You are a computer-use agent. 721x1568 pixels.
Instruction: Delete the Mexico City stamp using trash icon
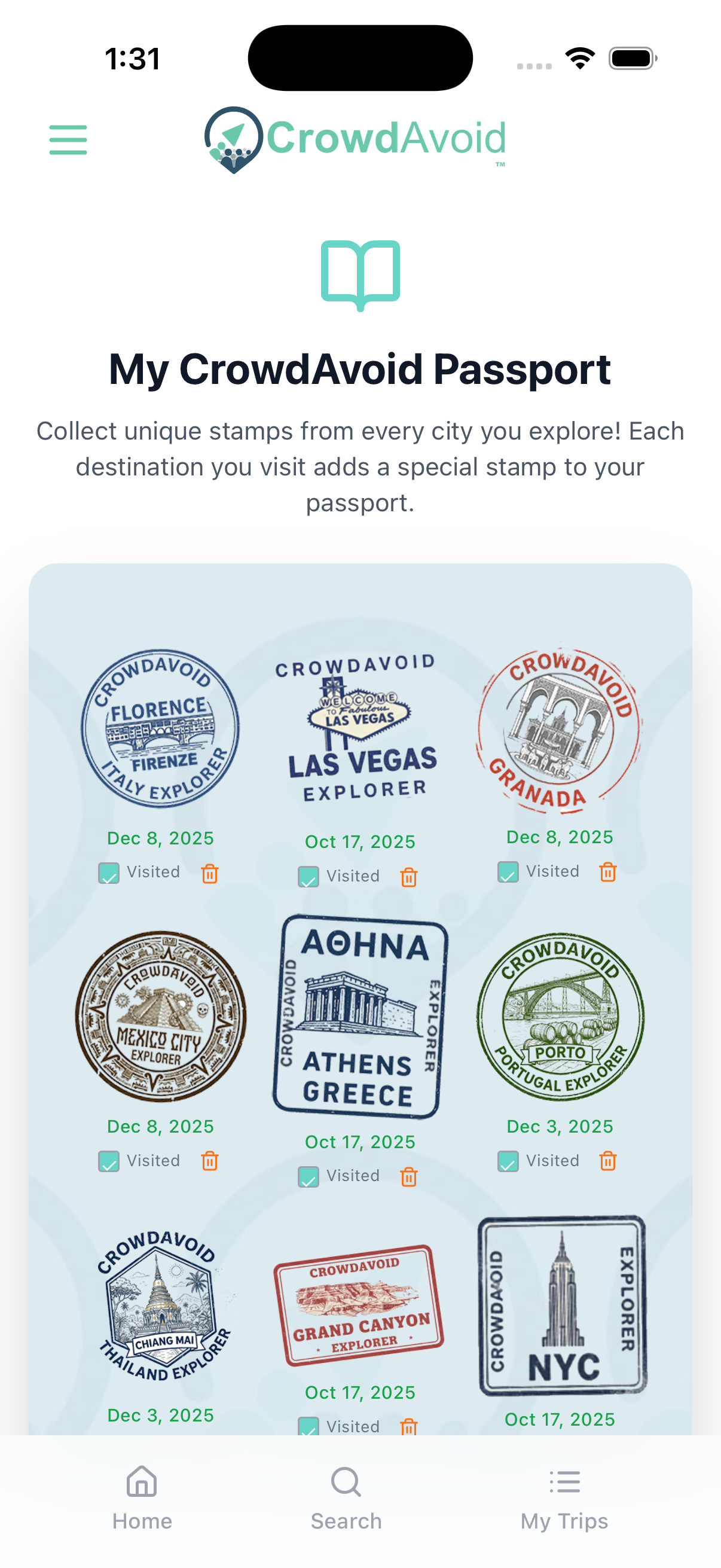point(209,1161)
